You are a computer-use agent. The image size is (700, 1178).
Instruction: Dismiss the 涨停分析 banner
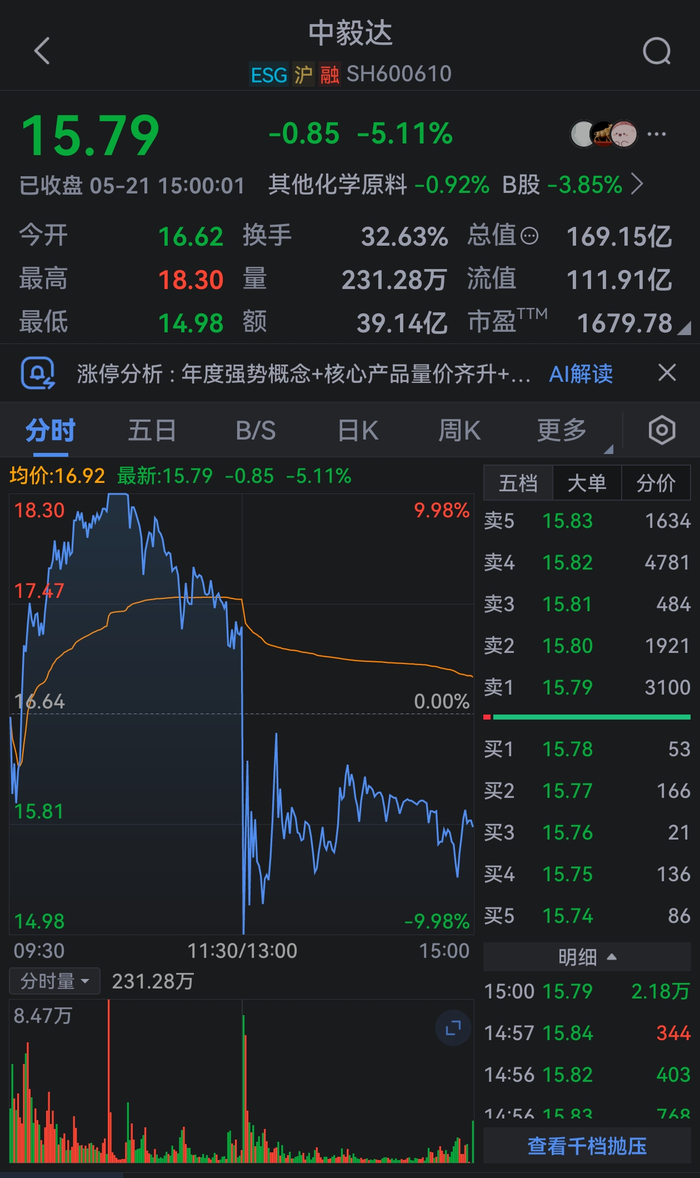tap(667, 373)
